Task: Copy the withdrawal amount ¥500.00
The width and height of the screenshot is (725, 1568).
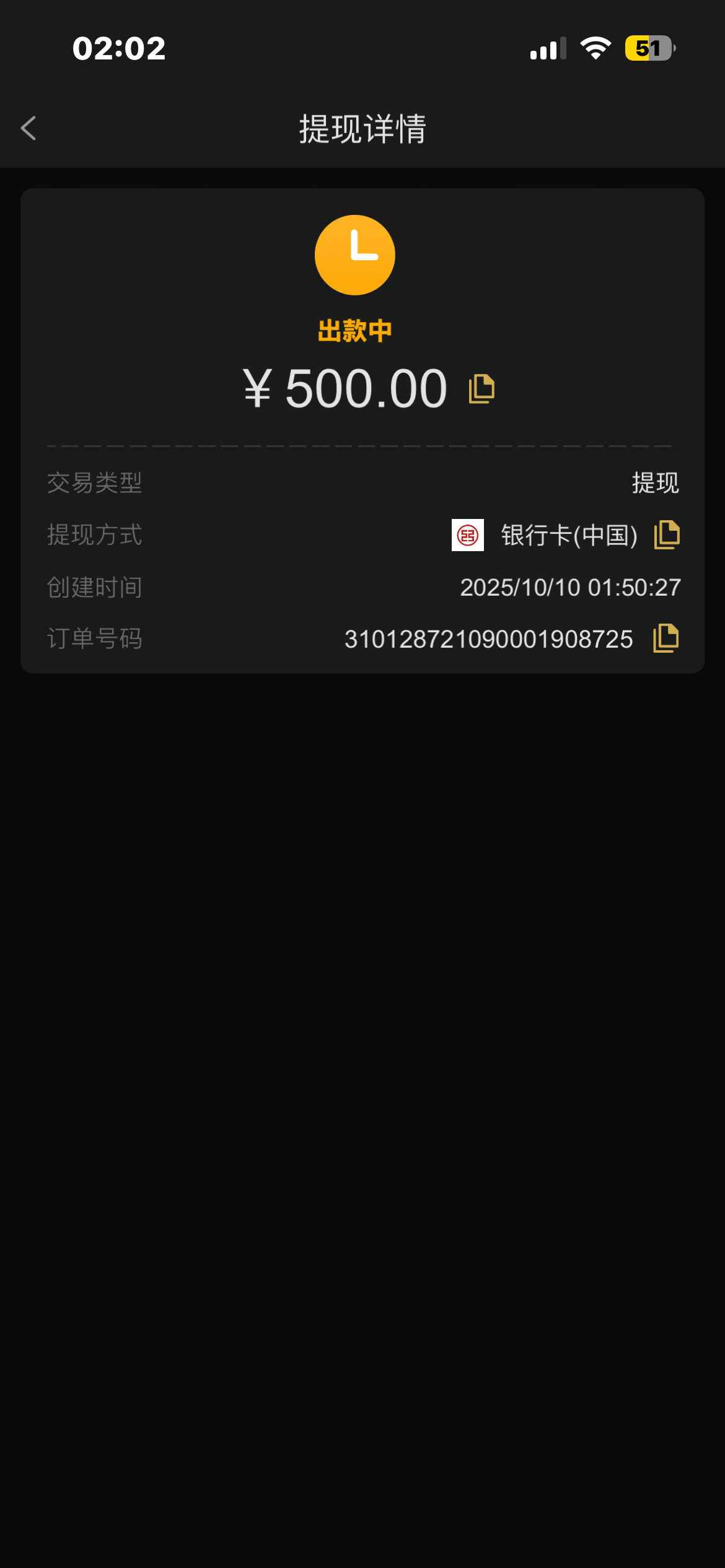Action: point(481,388)
